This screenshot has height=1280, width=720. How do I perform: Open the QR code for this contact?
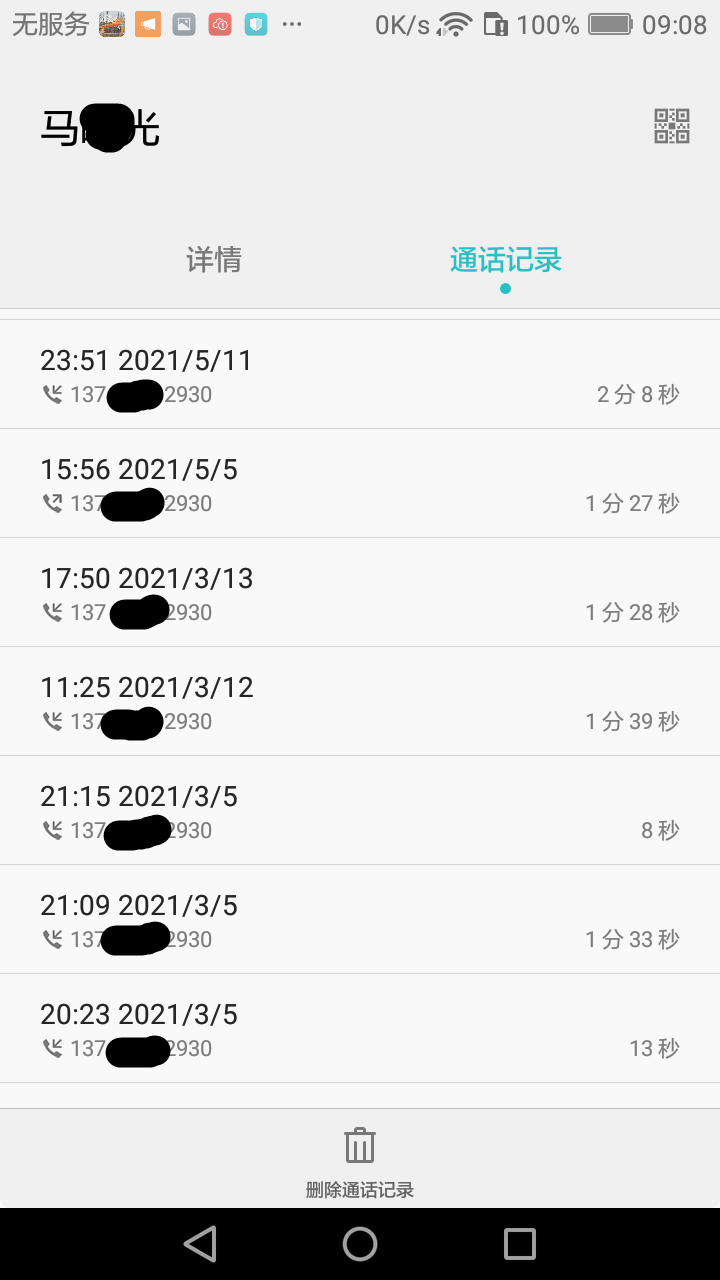[671, 126]
